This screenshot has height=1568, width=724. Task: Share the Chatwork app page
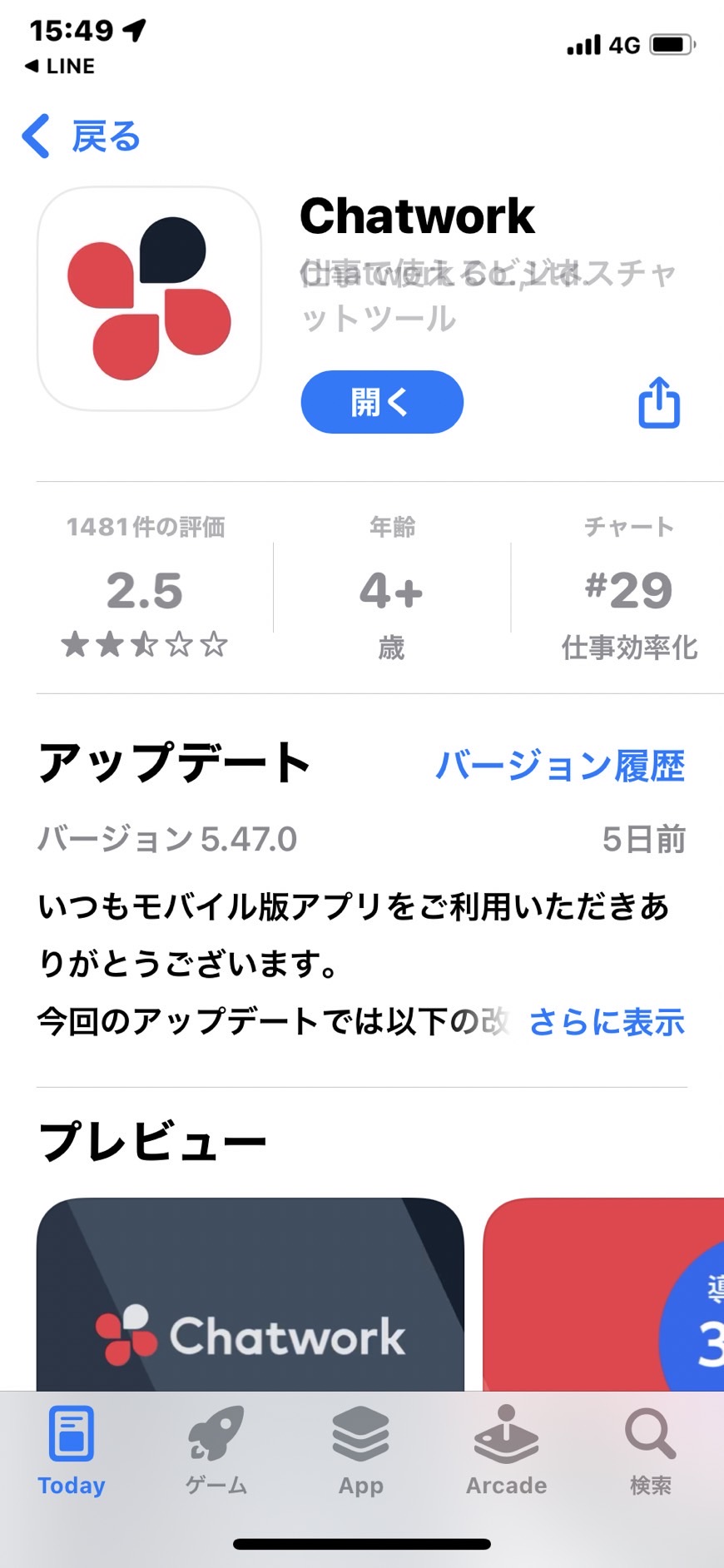tap(659, 403)
